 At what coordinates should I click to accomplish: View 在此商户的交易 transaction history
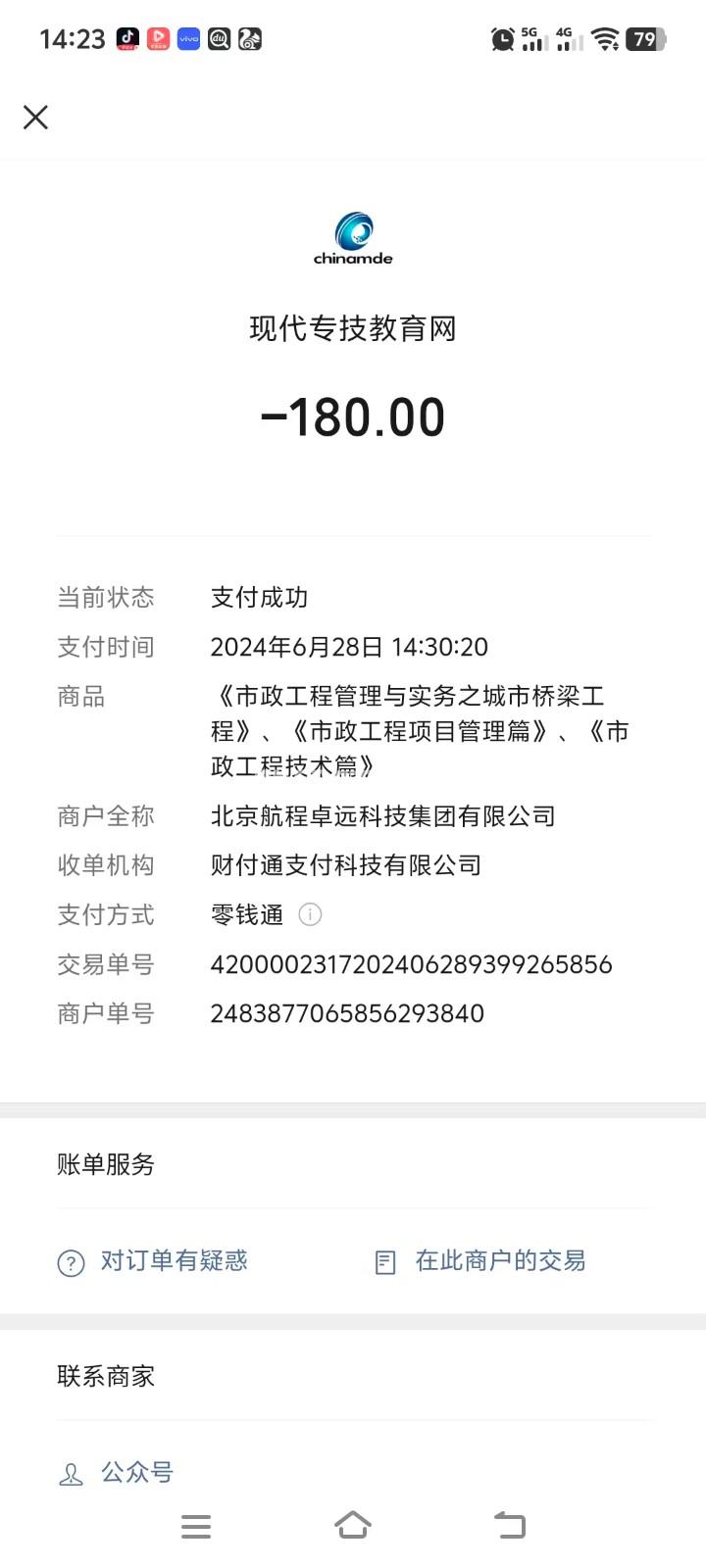click(480, 1261)
